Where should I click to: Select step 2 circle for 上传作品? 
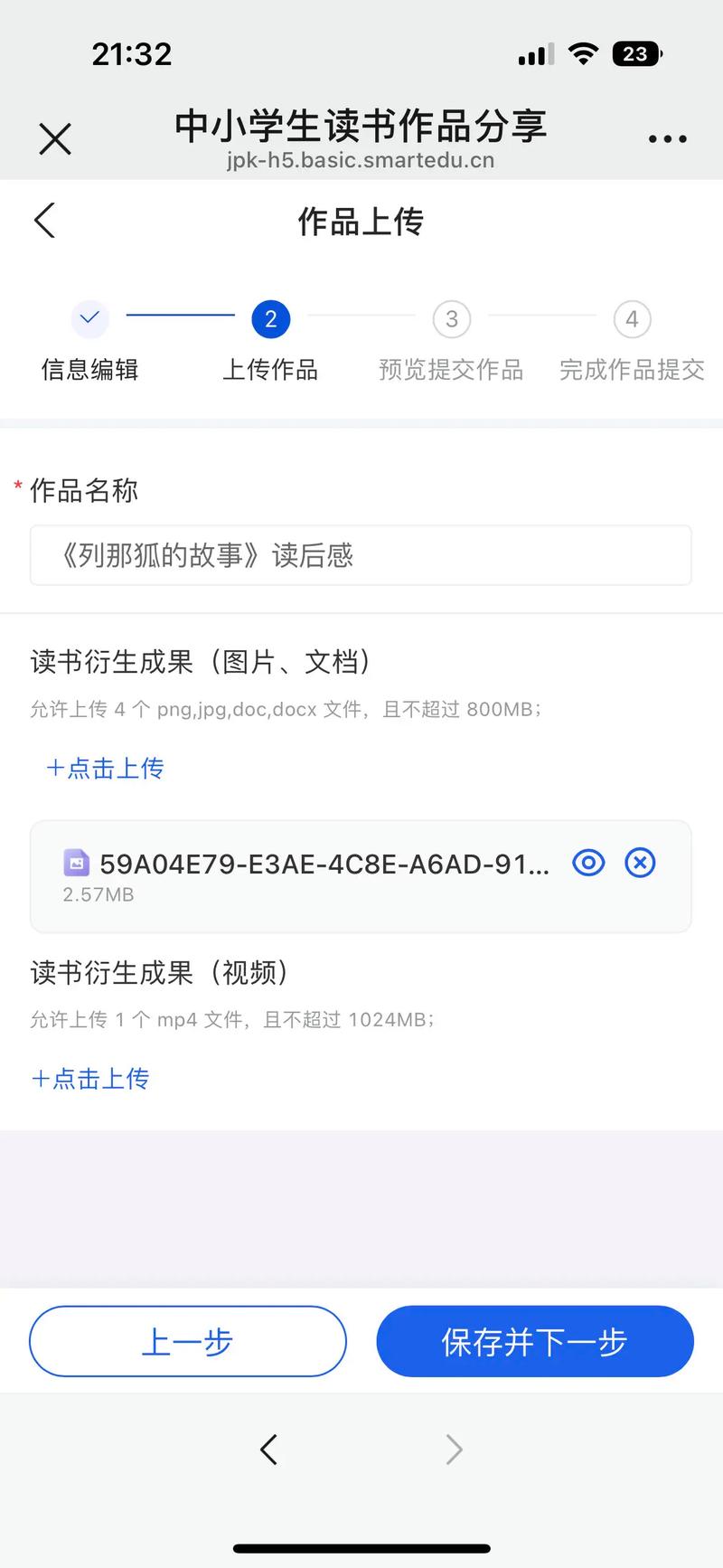pos(269,318)
